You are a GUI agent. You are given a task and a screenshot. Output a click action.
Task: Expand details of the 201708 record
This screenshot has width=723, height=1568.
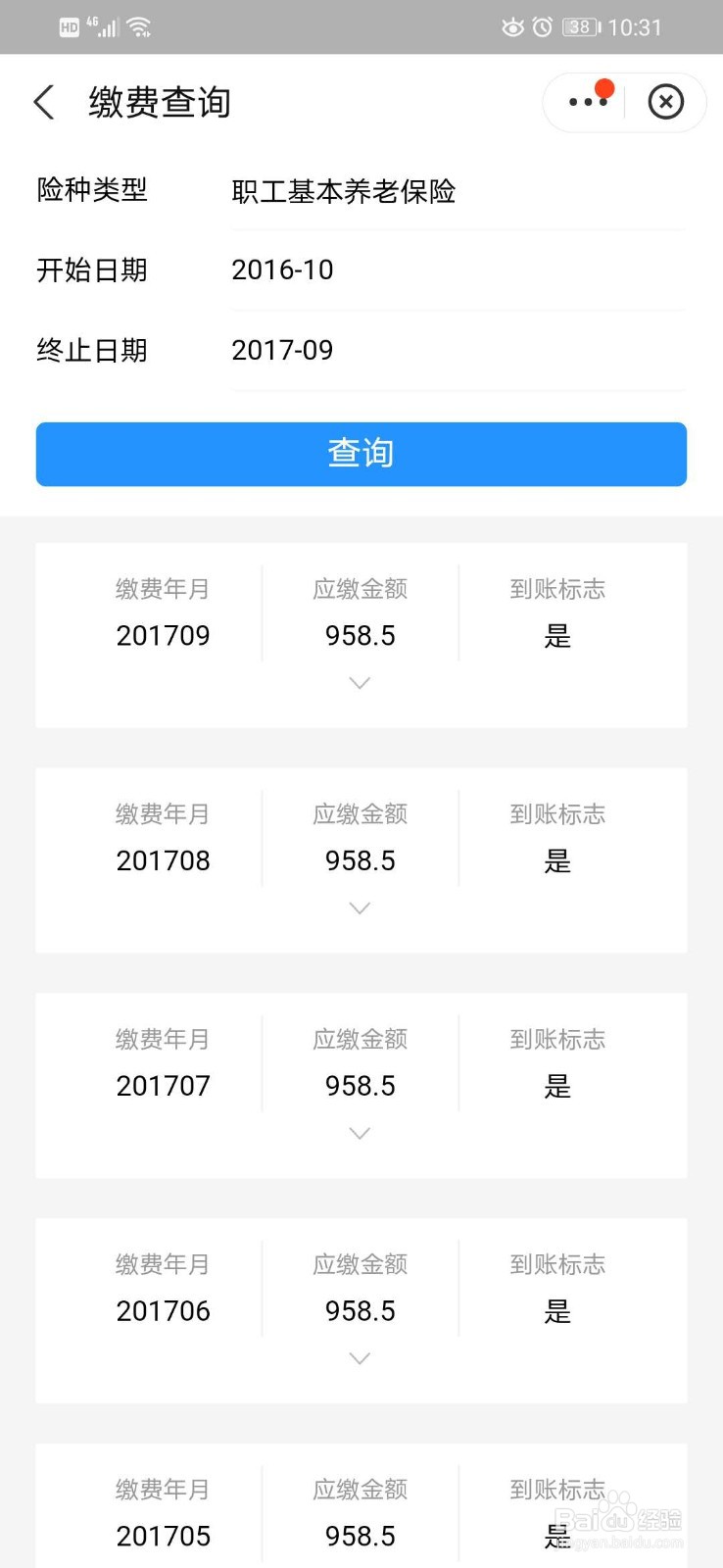pos(360,908)
